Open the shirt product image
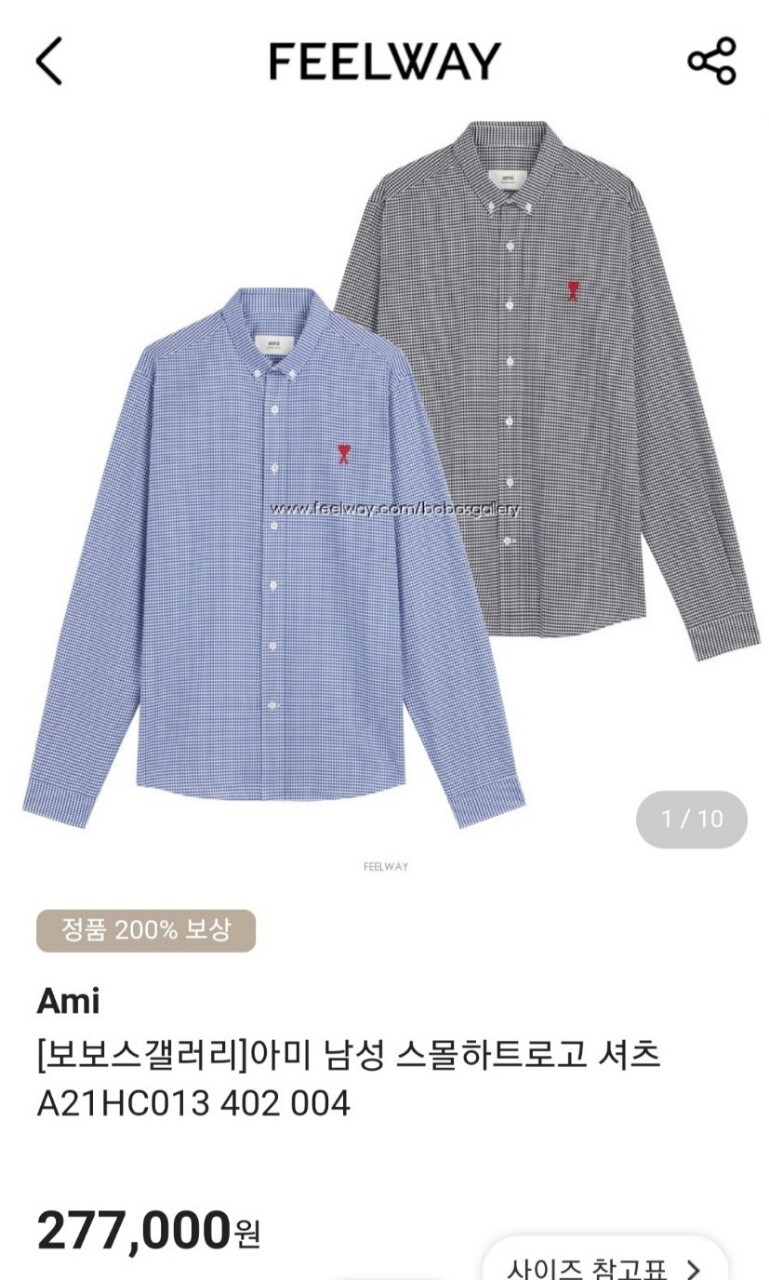 384,480
